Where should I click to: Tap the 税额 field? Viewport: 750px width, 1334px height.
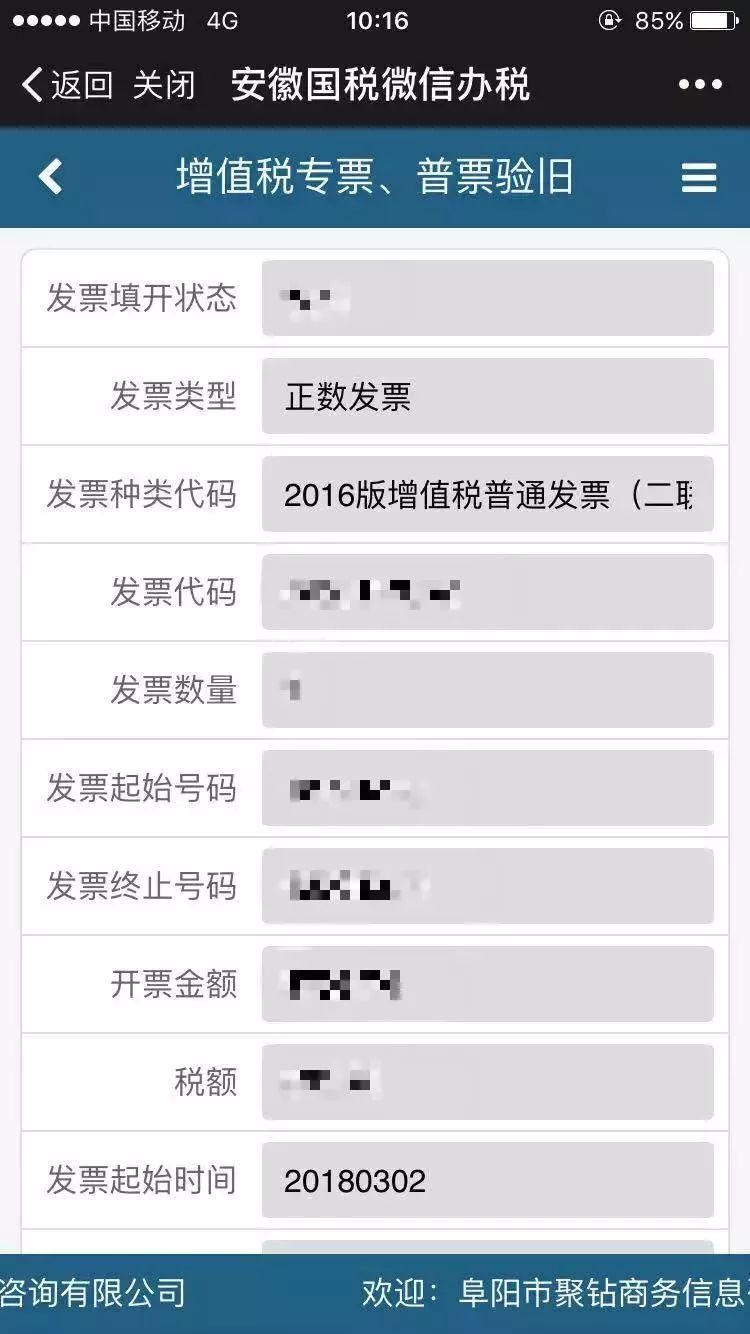(x=487, y=1083)
